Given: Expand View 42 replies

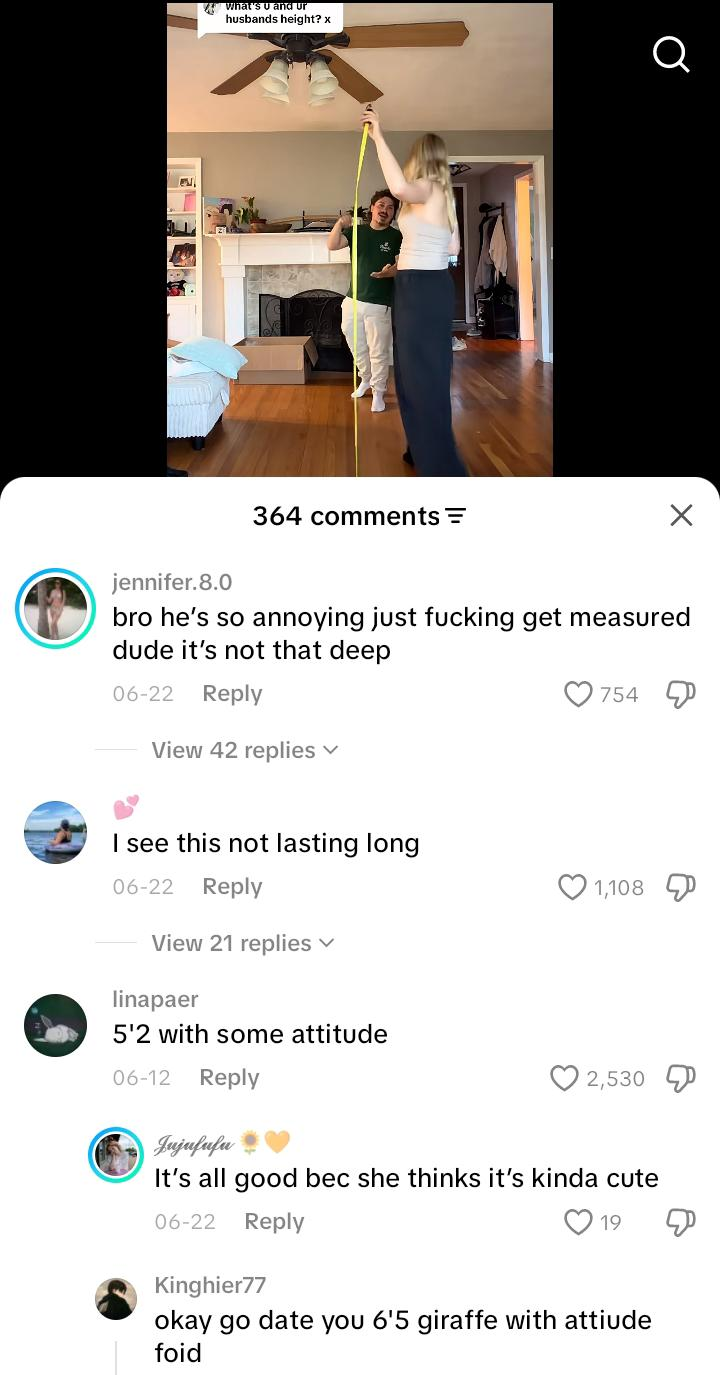Looking at the screenshot, I should click(x=244, y=750).
